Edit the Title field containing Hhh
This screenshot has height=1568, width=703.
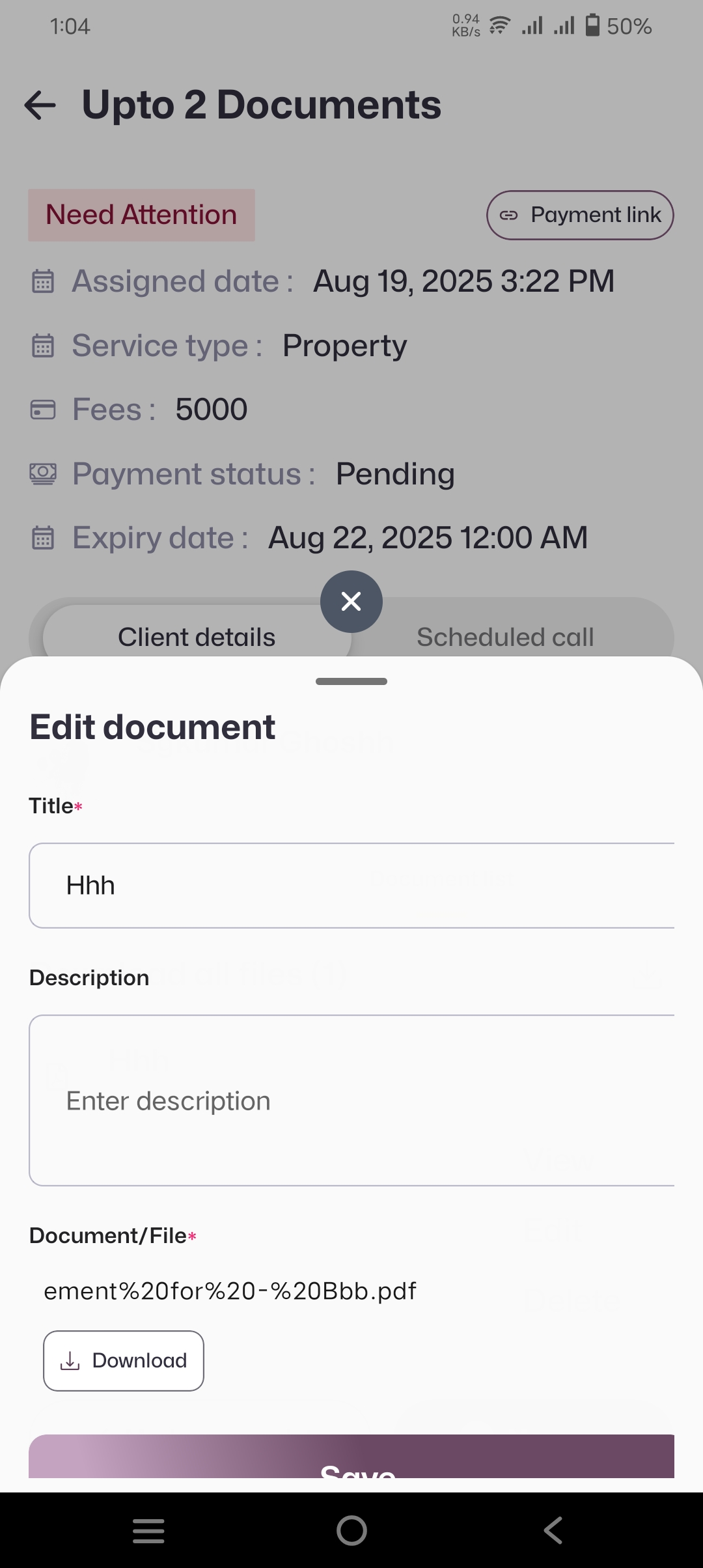351,886
